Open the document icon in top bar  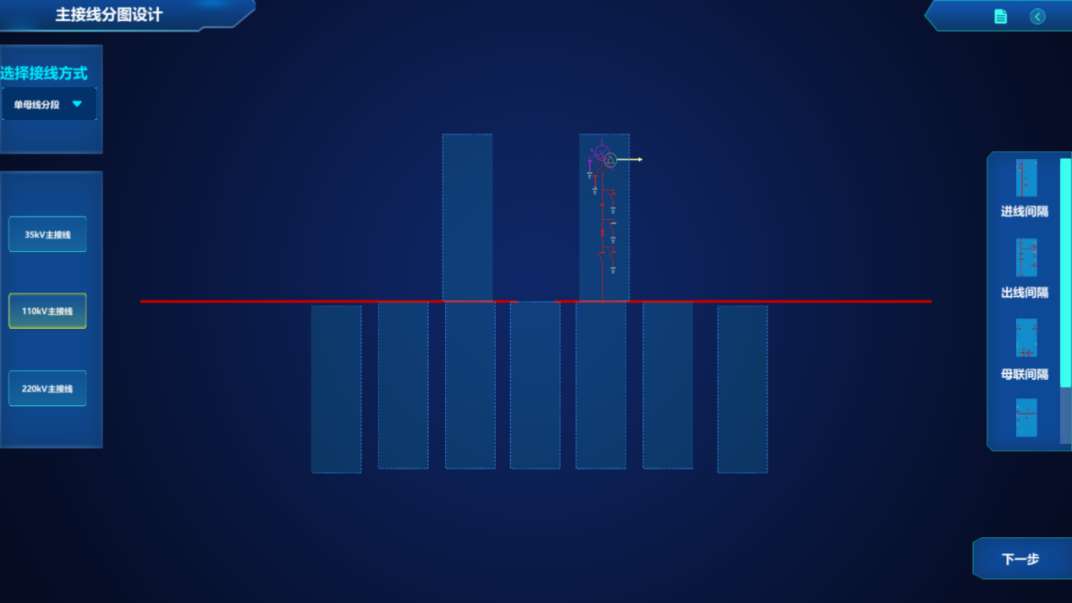[1000, 16]
